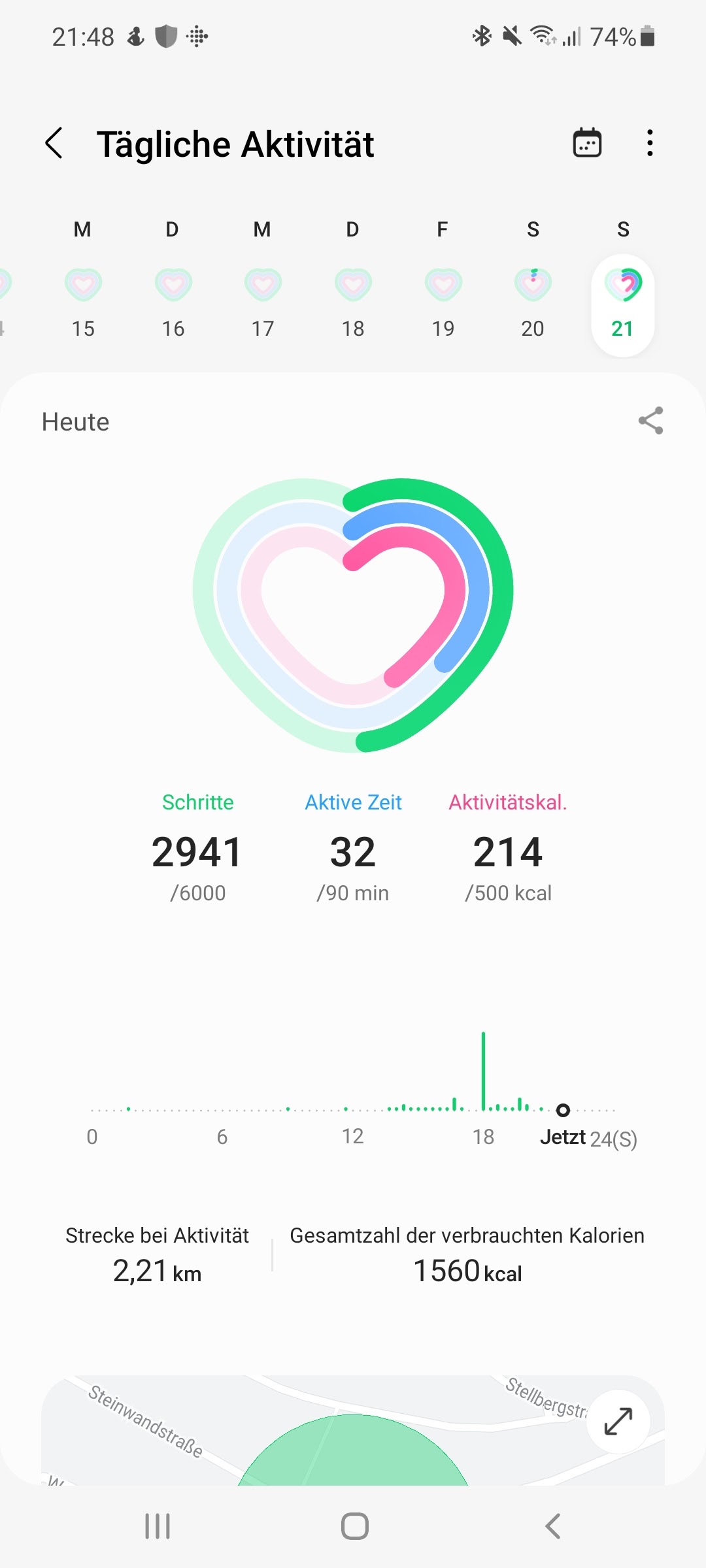Image resolution: width=706 pixels, height=1568 pixels.
Task: Go back from Tägliche Aktivität
Action: point(54,143)
